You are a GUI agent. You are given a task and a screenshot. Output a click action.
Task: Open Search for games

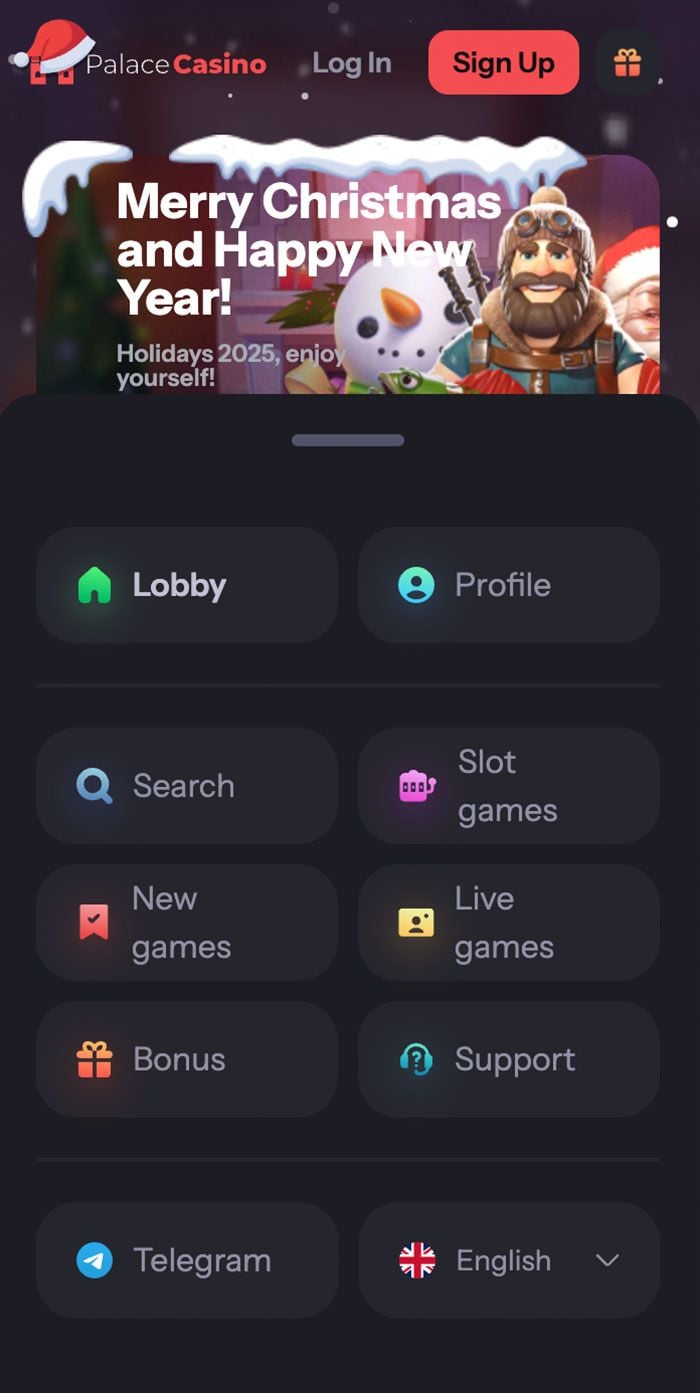[x=187, y=786]
